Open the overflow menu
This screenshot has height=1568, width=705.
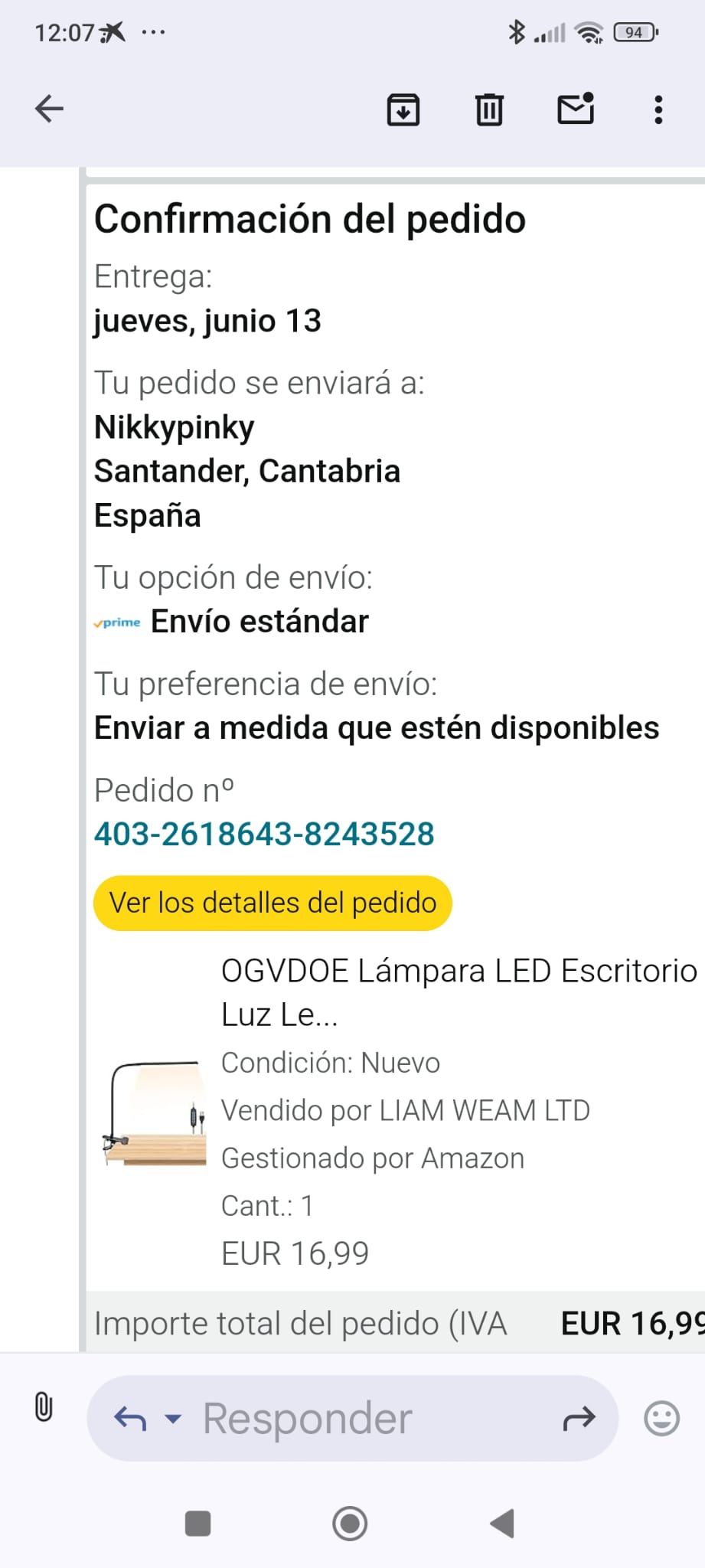point(658,109)
